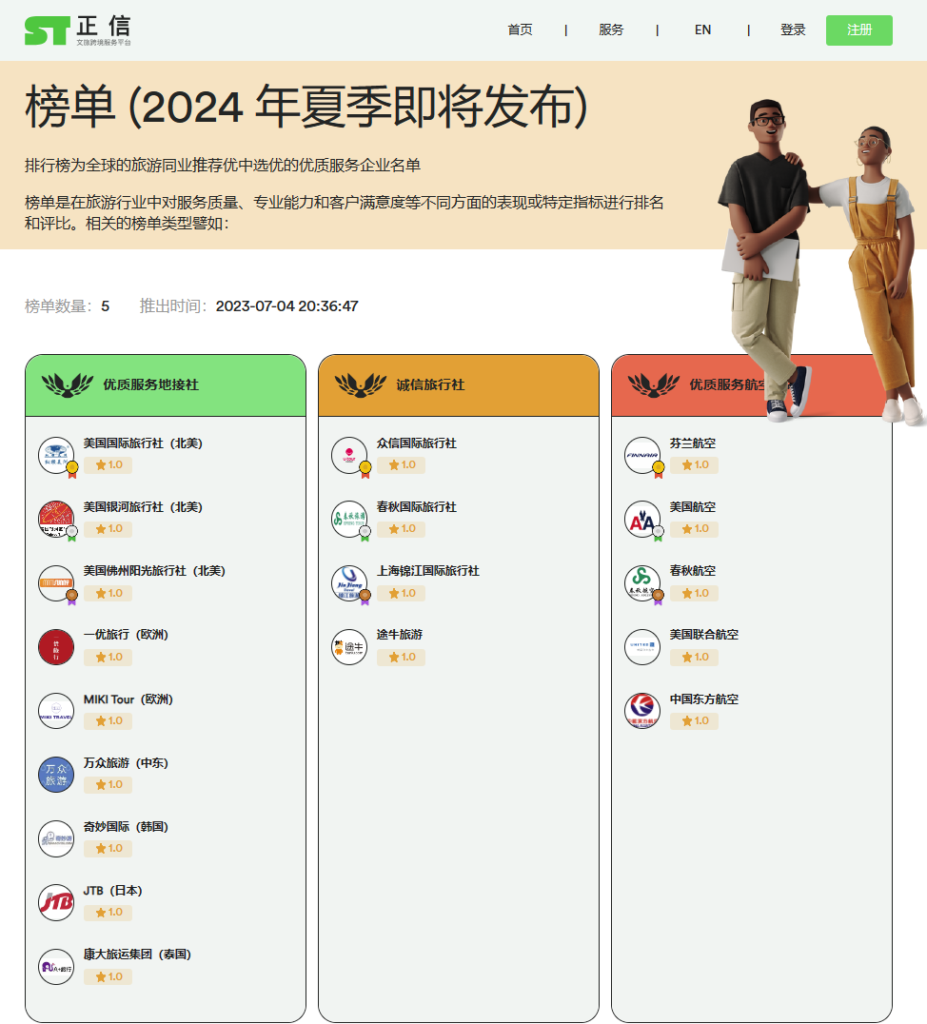Select JTB（日本） entry

click(x=112, y=890)
